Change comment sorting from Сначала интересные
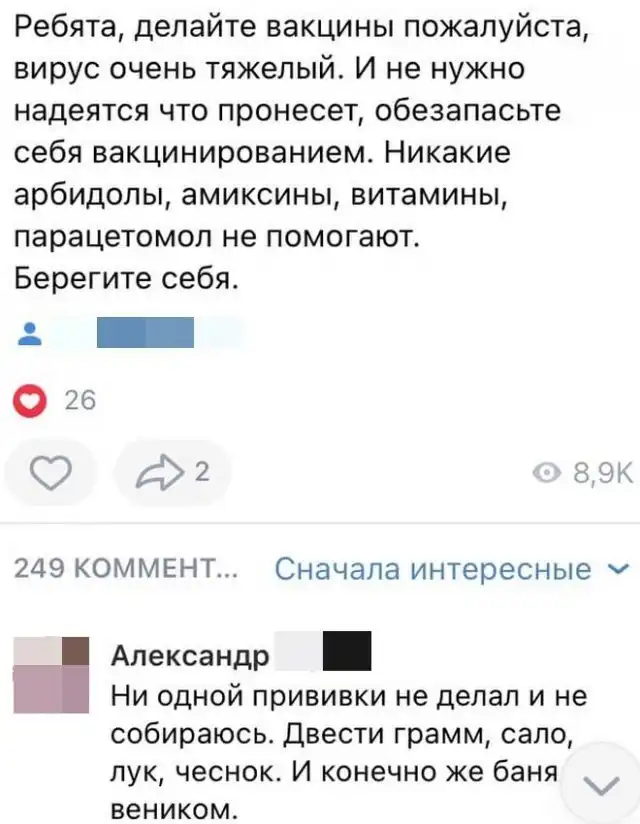The height and width of the screenshot is (824, 640). click(x=446, y=569)
